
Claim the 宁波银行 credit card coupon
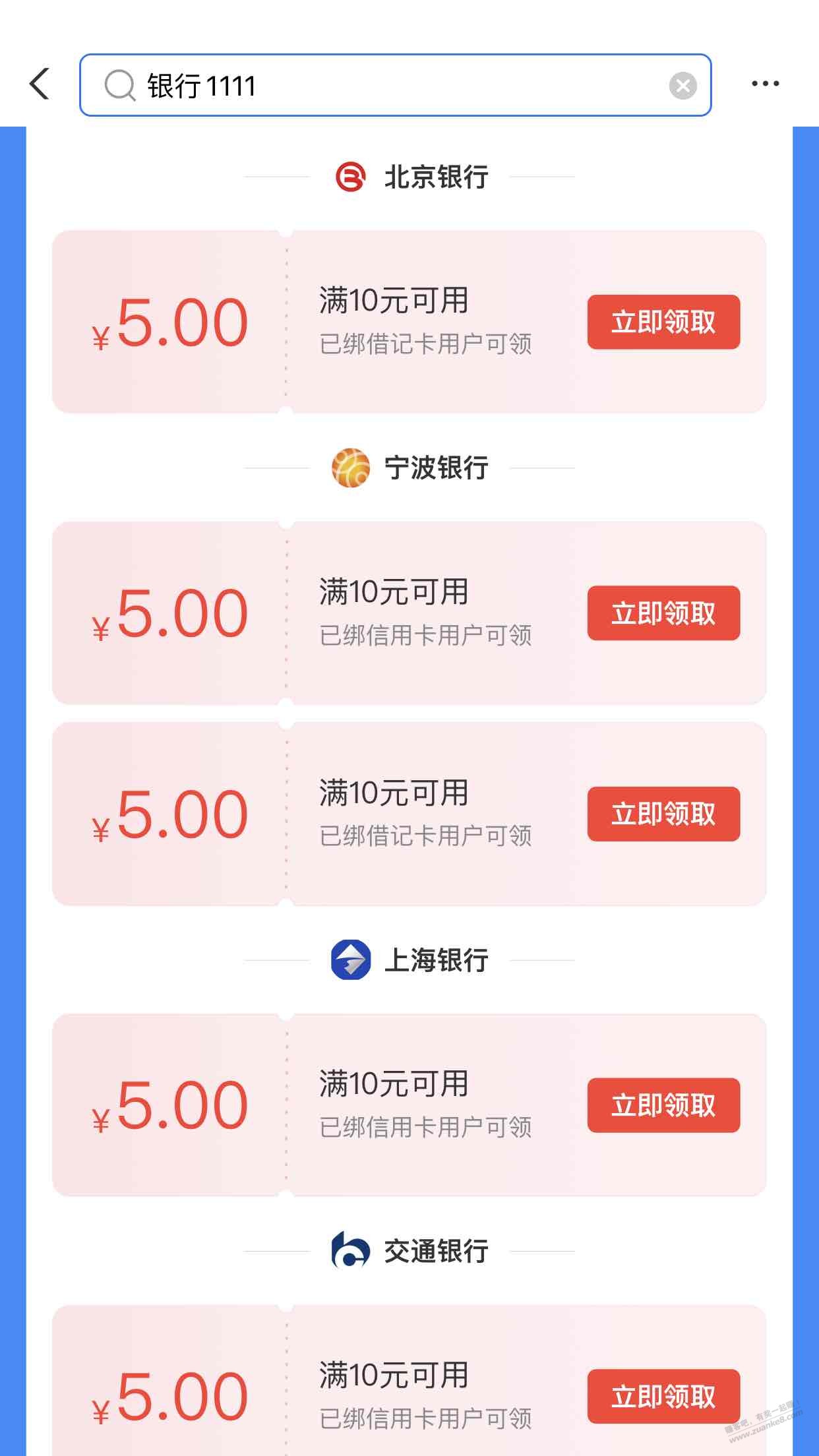click(663, 613)
